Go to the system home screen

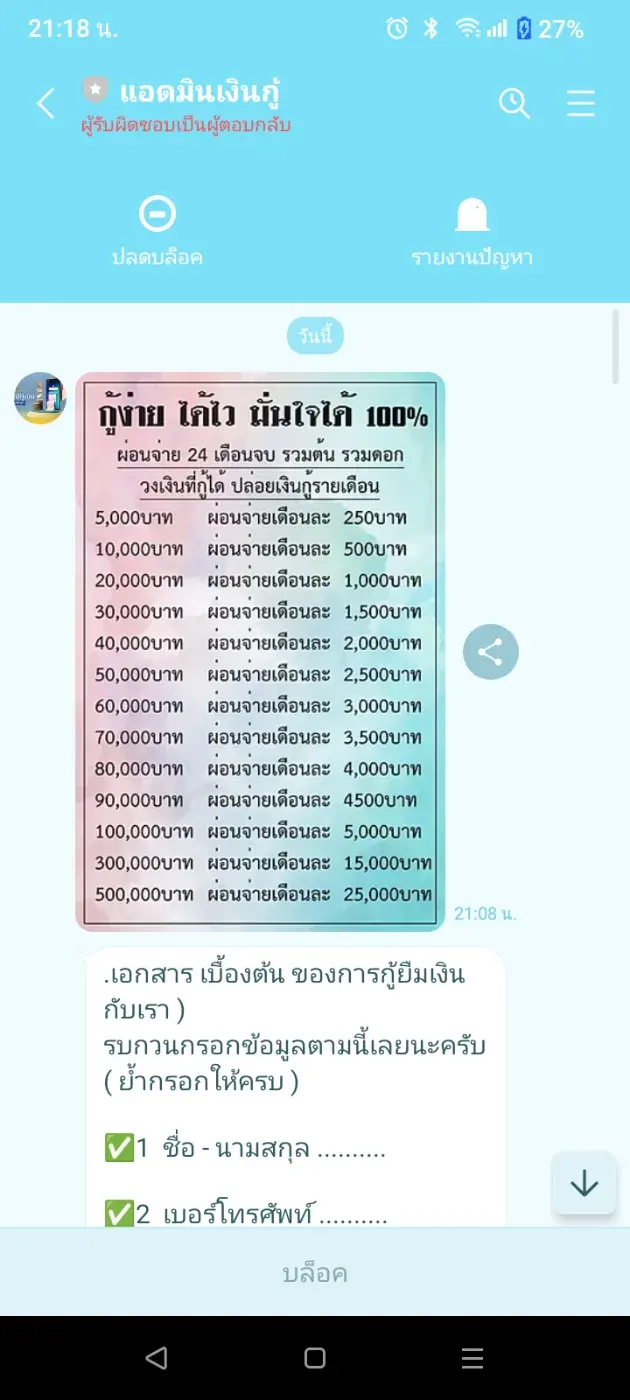(315, 1358)
